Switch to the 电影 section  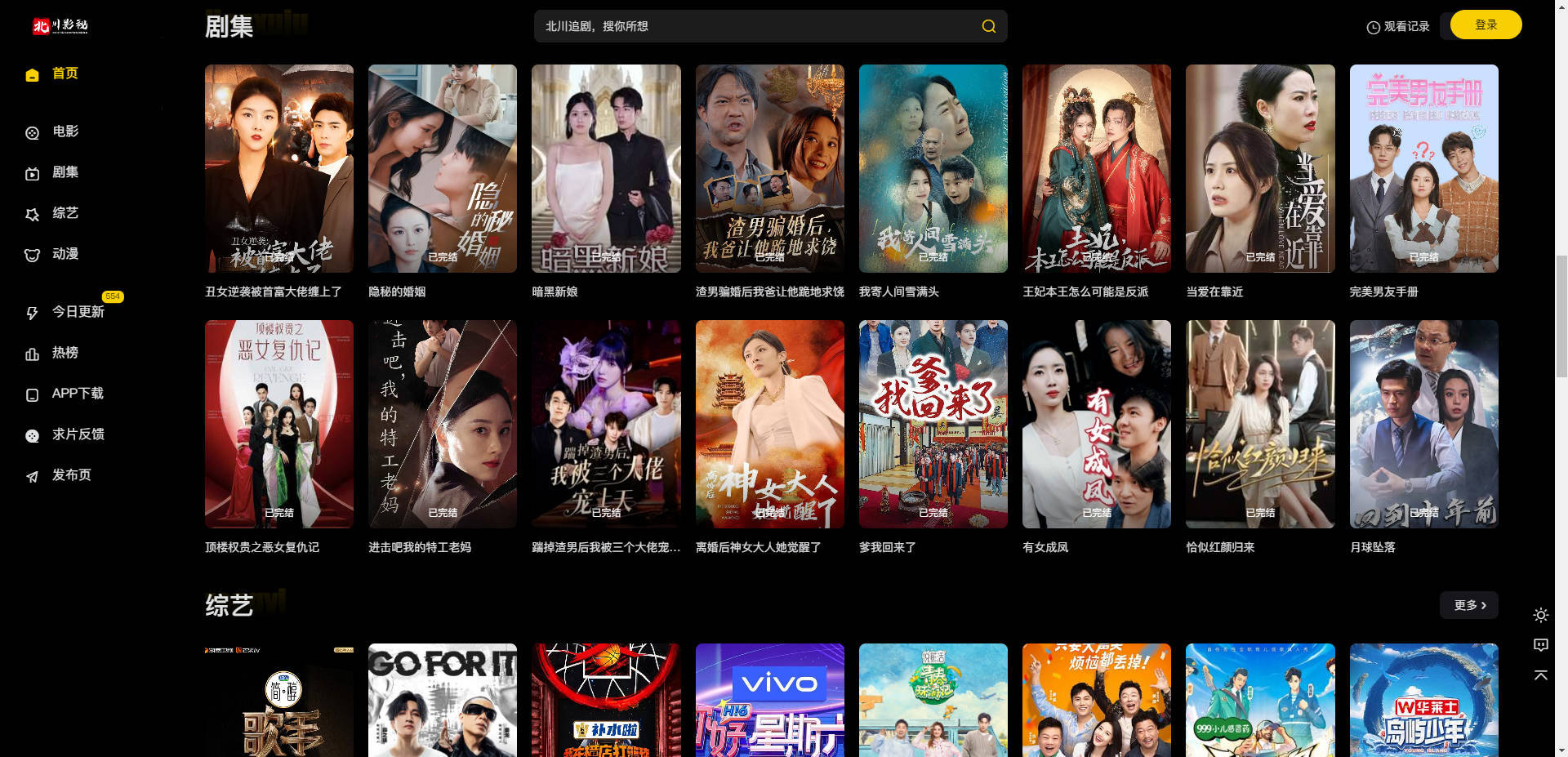[65, 131]
